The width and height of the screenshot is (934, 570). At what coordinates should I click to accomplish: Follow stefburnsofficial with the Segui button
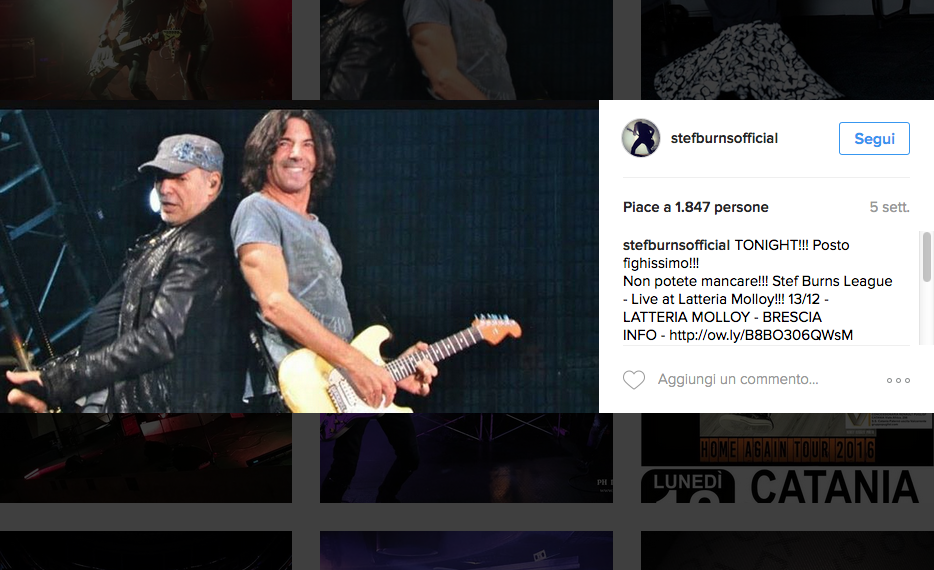tap(873, 139)
